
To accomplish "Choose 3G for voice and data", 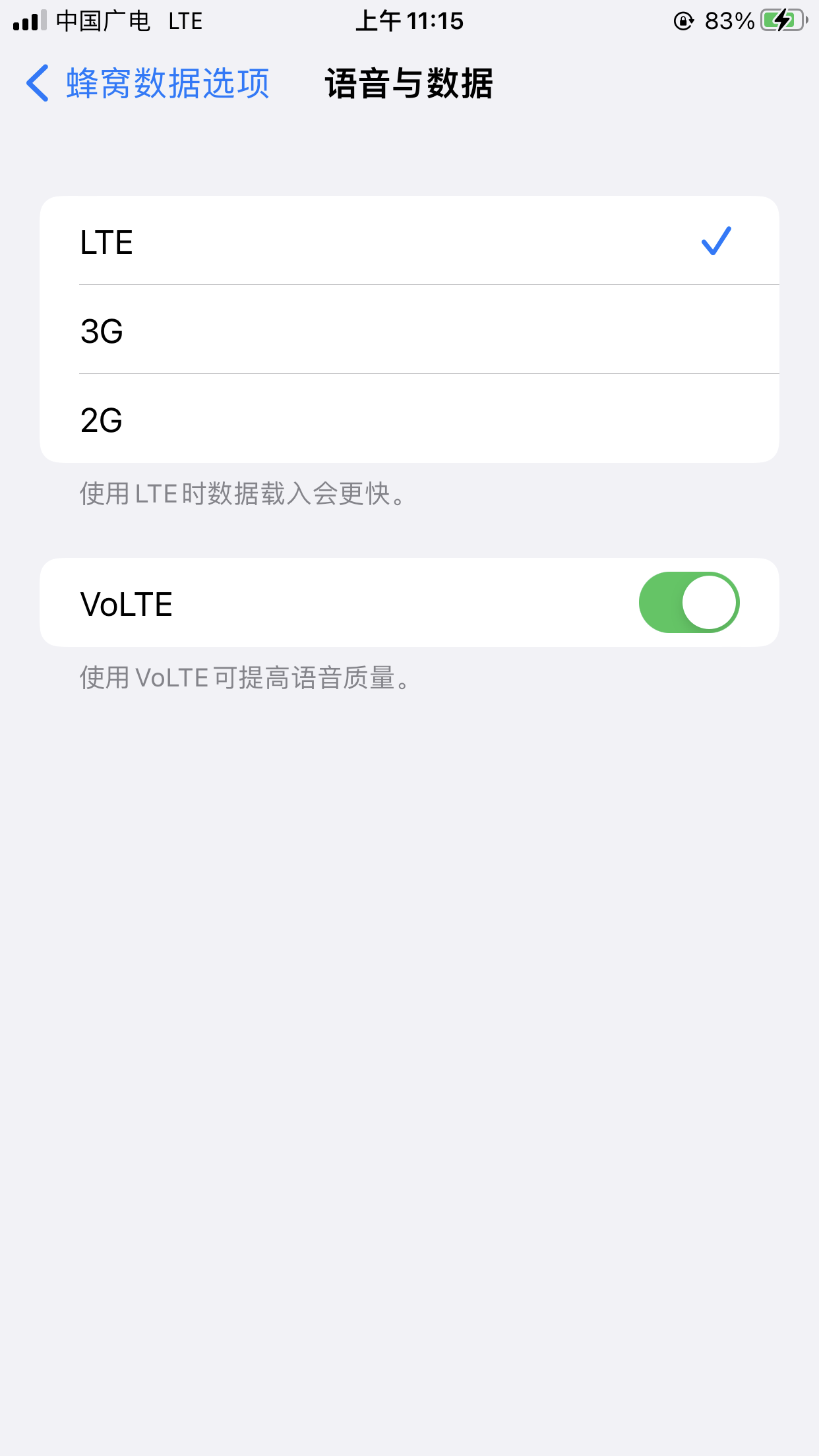I will point(409,330).
